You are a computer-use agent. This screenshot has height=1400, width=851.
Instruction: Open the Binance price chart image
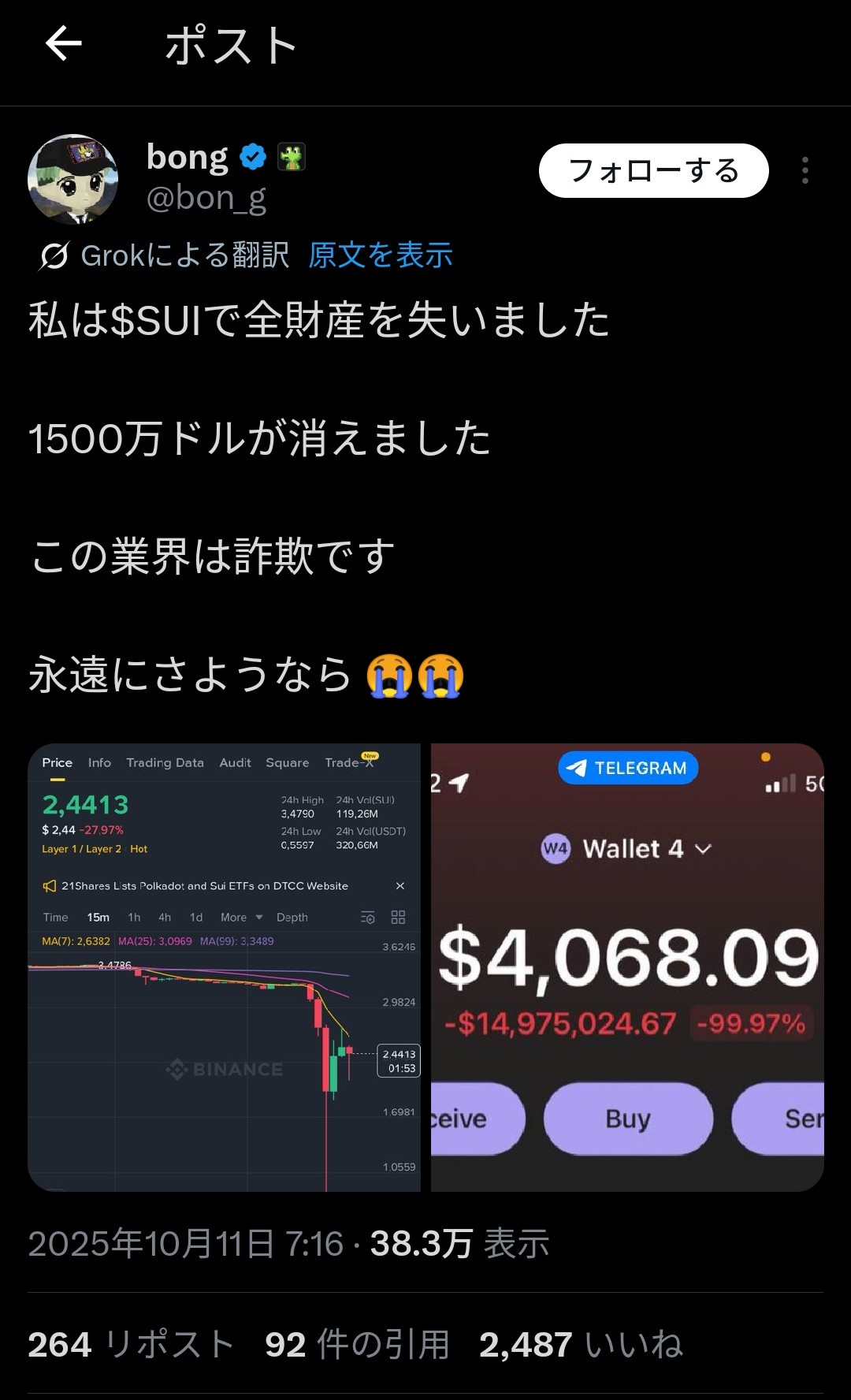coord(225,967)
